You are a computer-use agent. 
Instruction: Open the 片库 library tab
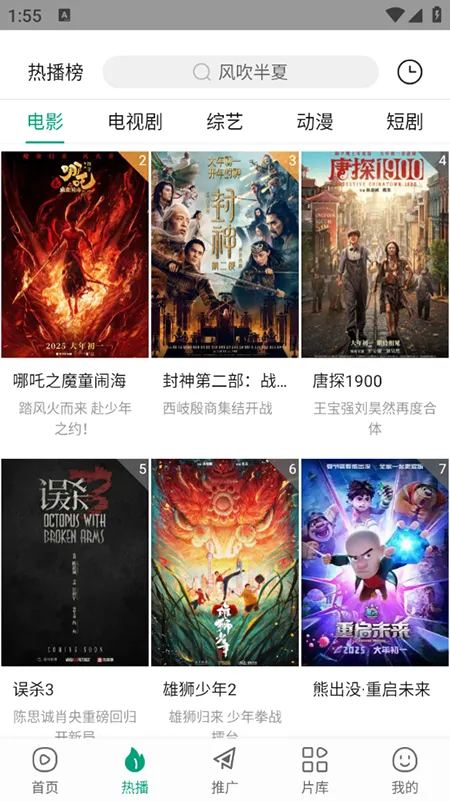[x=315, y=770]
